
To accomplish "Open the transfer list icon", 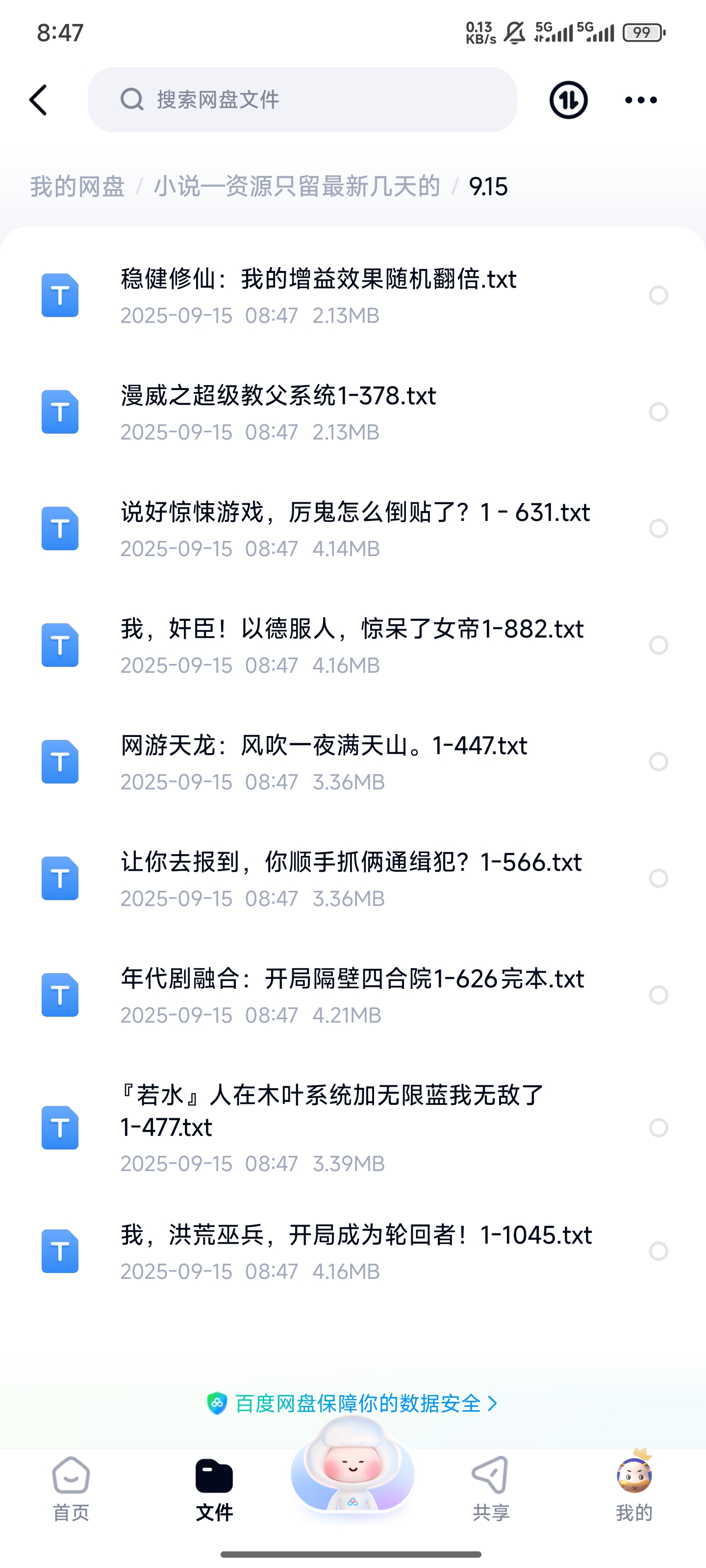I will pyautogui.click(x=568, y=100).
